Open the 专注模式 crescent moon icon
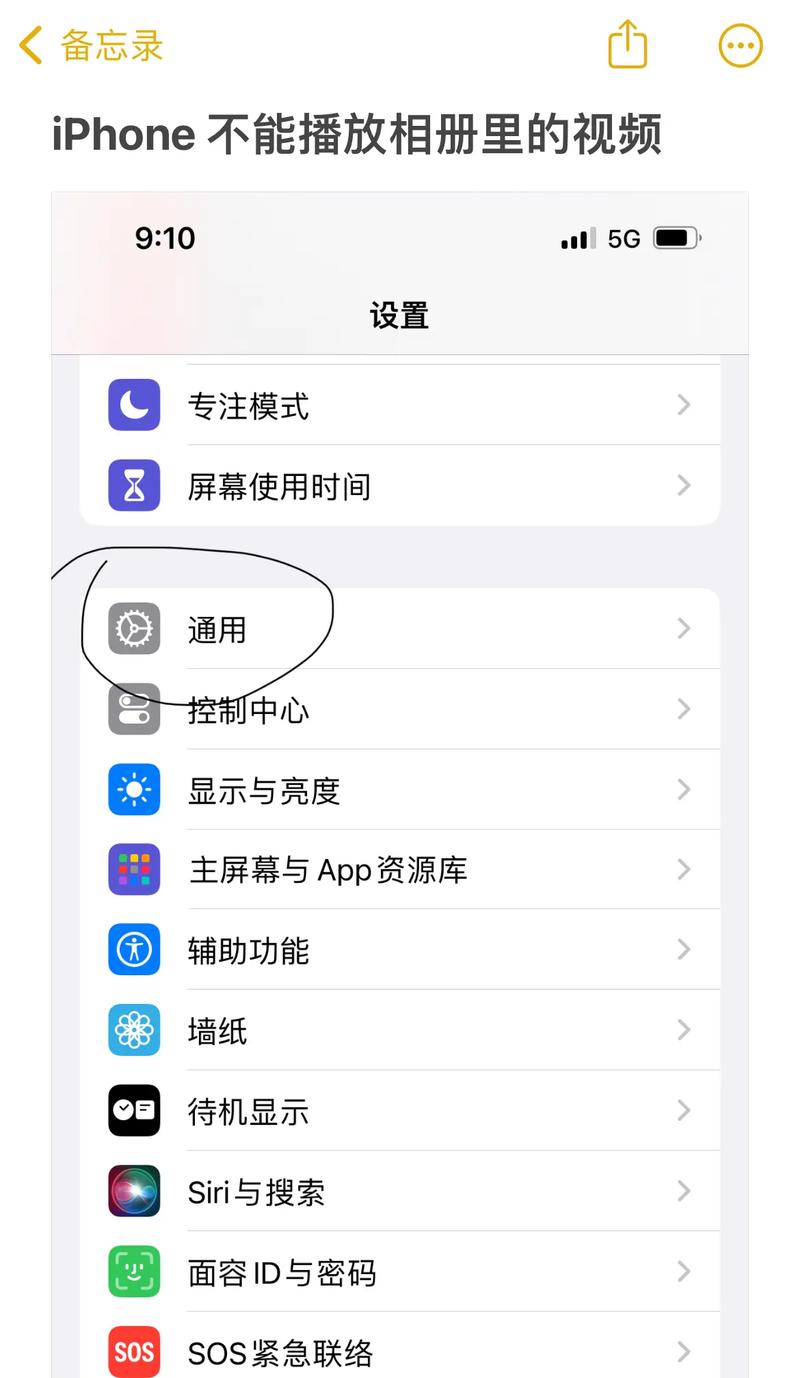The width and height of the screenshot is (800, 1378). [x=133, y=404]
